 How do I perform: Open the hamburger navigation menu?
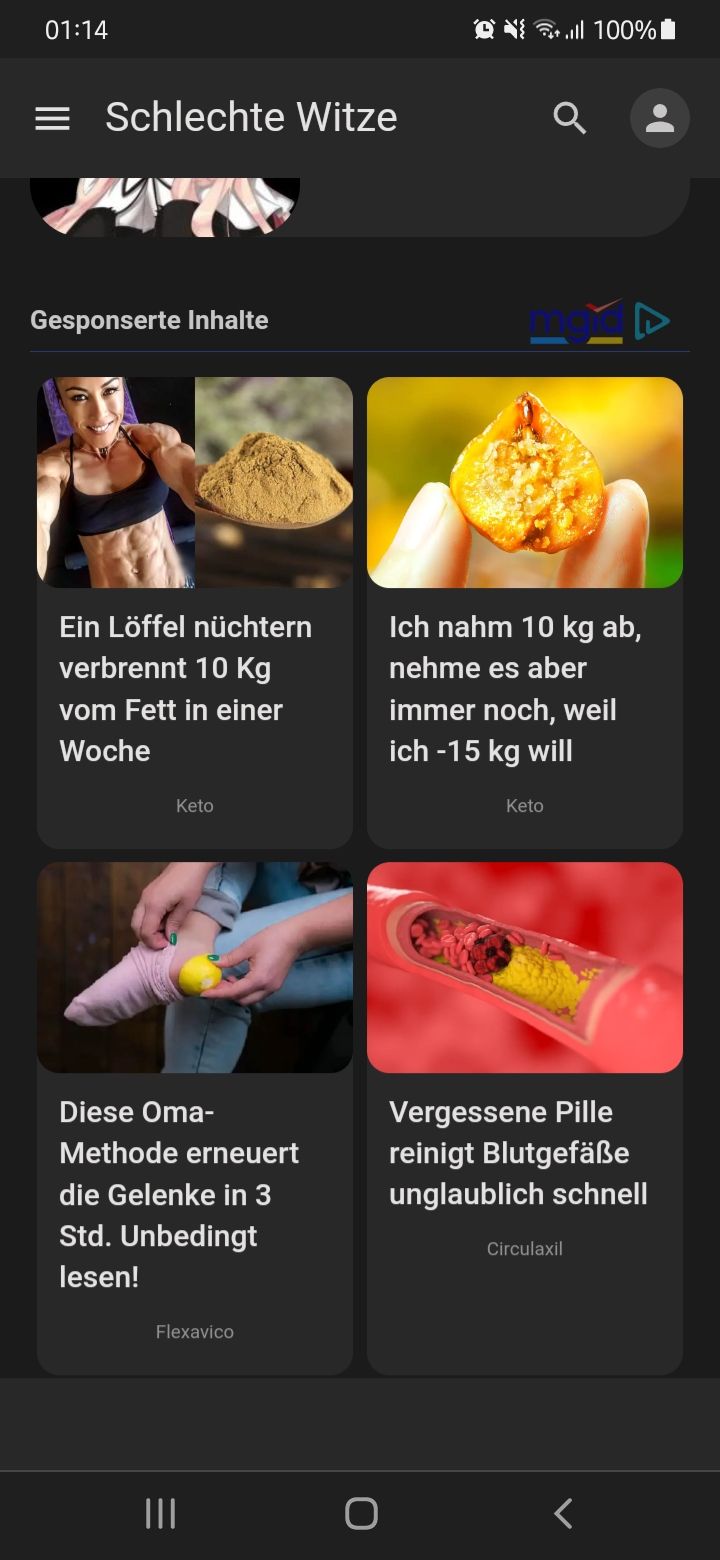[52, 118]
